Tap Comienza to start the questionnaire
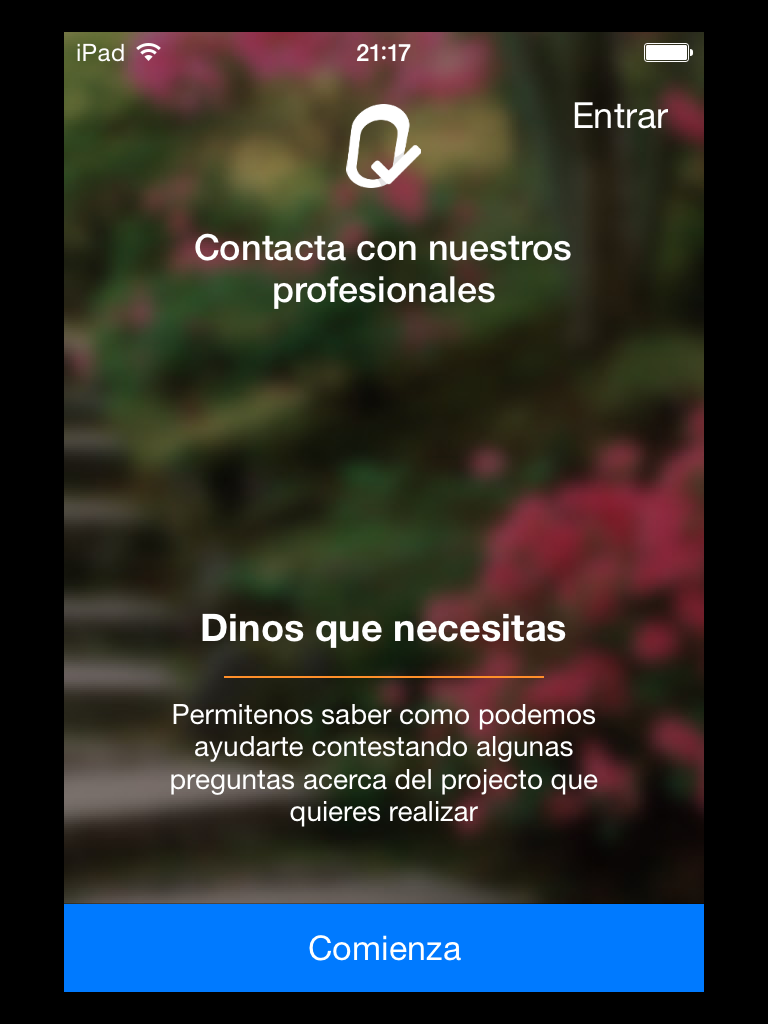 pos(384,947)
